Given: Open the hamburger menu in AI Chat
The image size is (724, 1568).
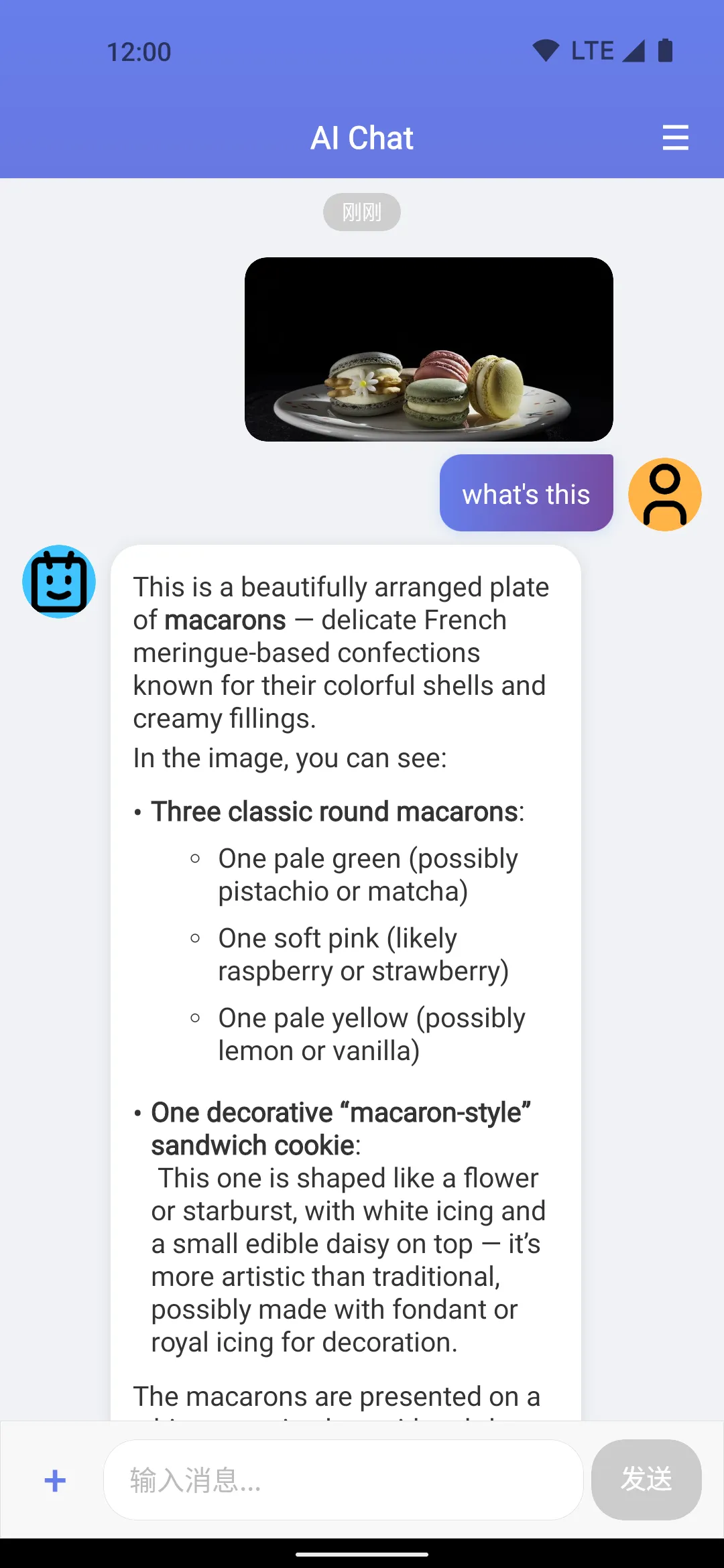Looking at the screenshot, I should (x=675, y=137).
